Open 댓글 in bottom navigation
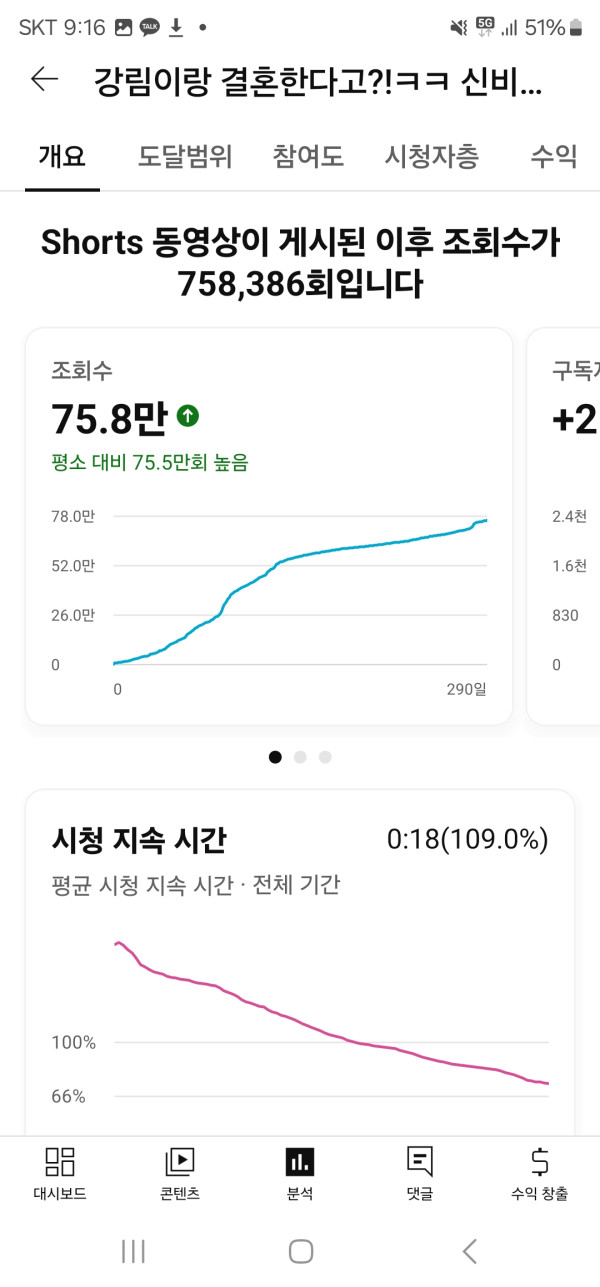 pos(420,1173)
